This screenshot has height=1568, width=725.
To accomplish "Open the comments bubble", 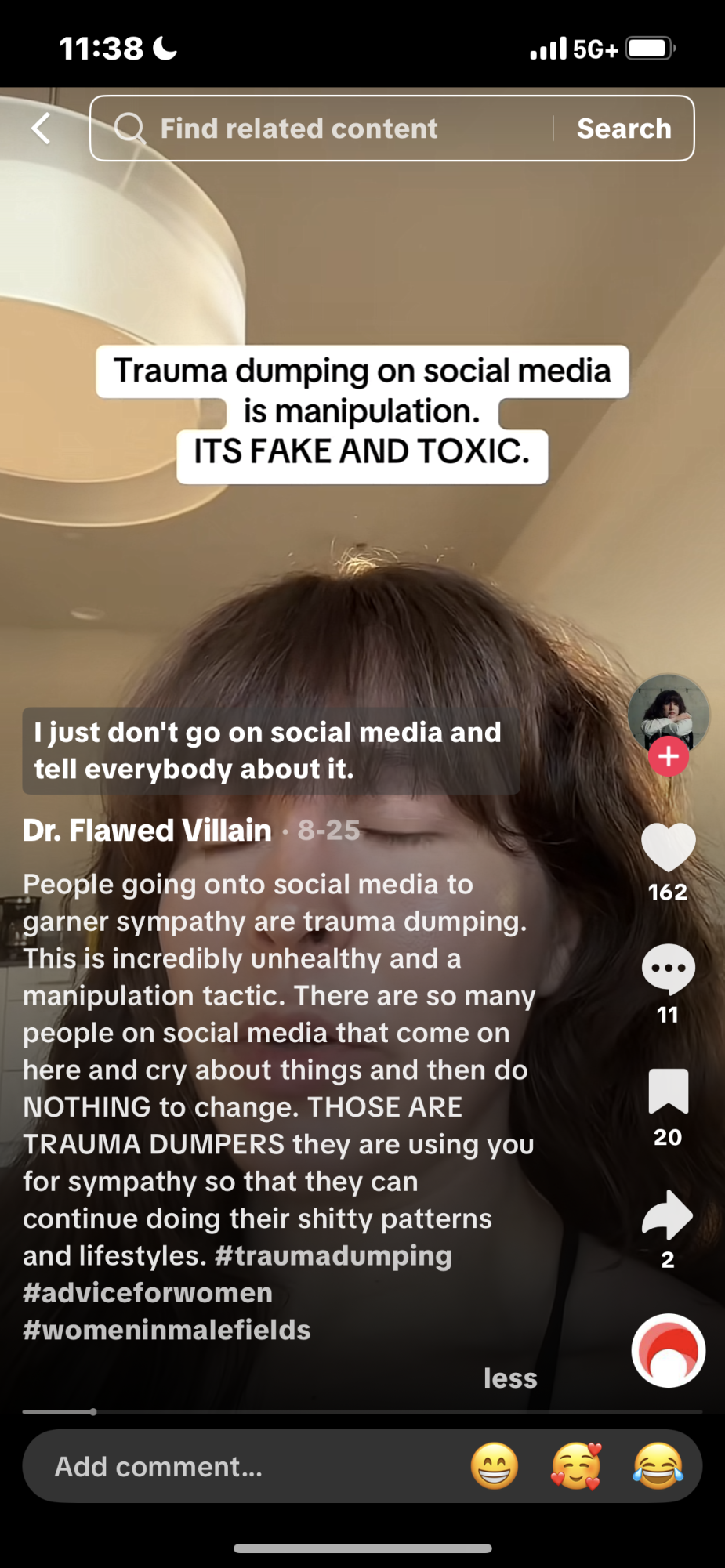I will [668, 970].
